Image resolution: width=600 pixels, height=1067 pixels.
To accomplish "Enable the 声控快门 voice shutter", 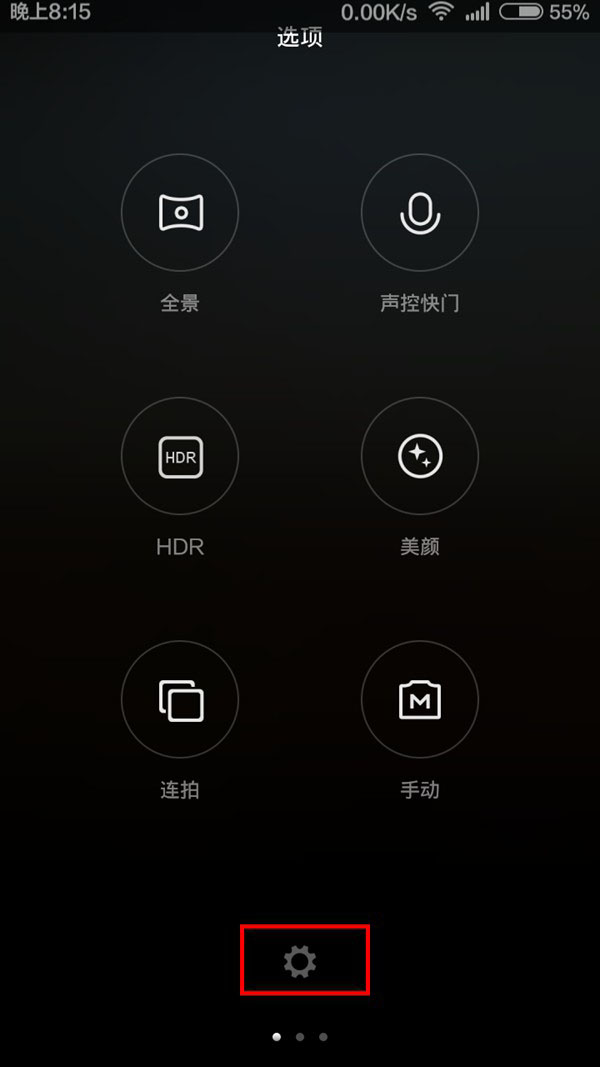I will pyautogui.click(x=420, y=213).
